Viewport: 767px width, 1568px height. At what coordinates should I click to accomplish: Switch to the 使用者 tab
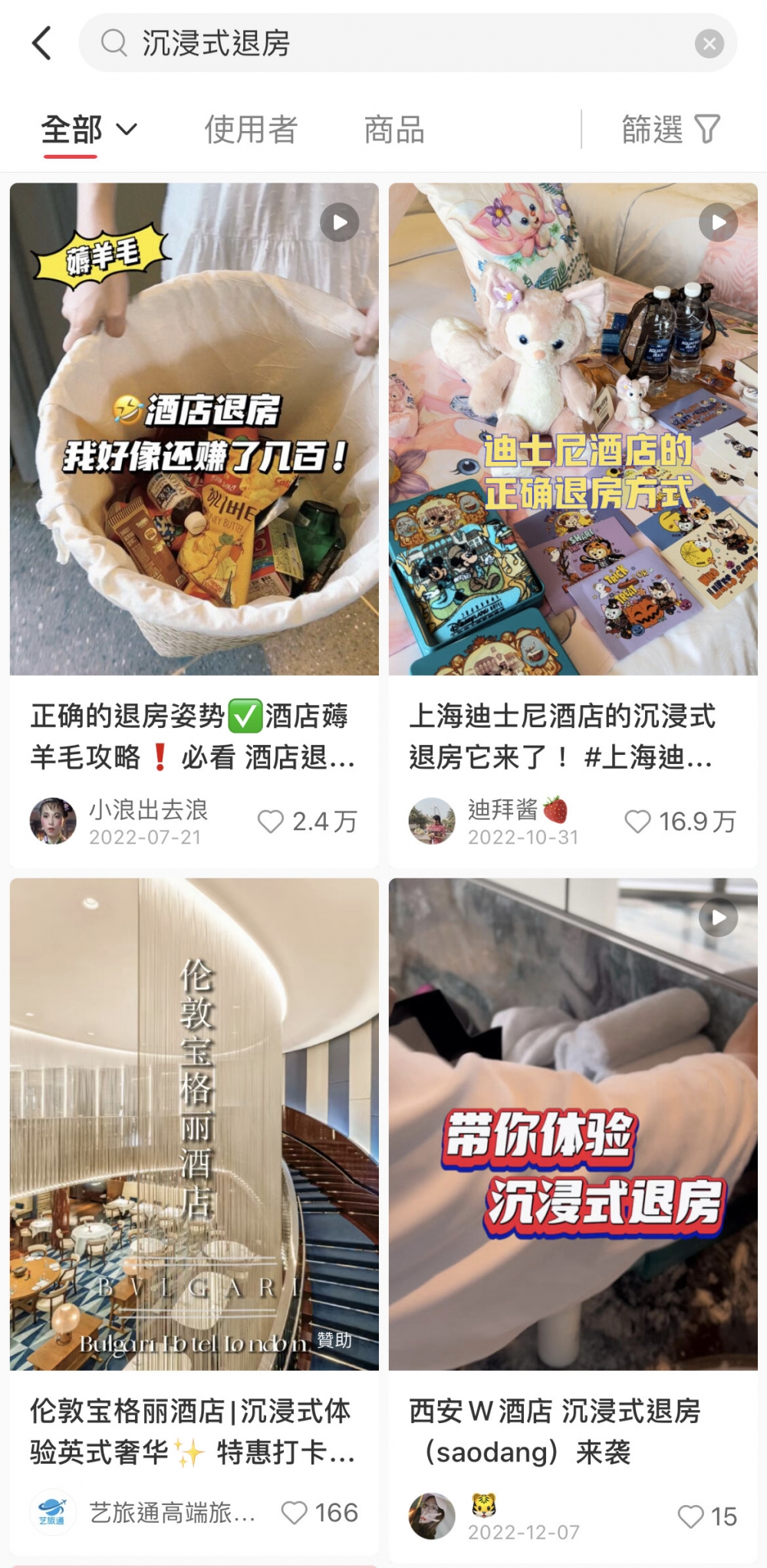click(x=251, y=130)
